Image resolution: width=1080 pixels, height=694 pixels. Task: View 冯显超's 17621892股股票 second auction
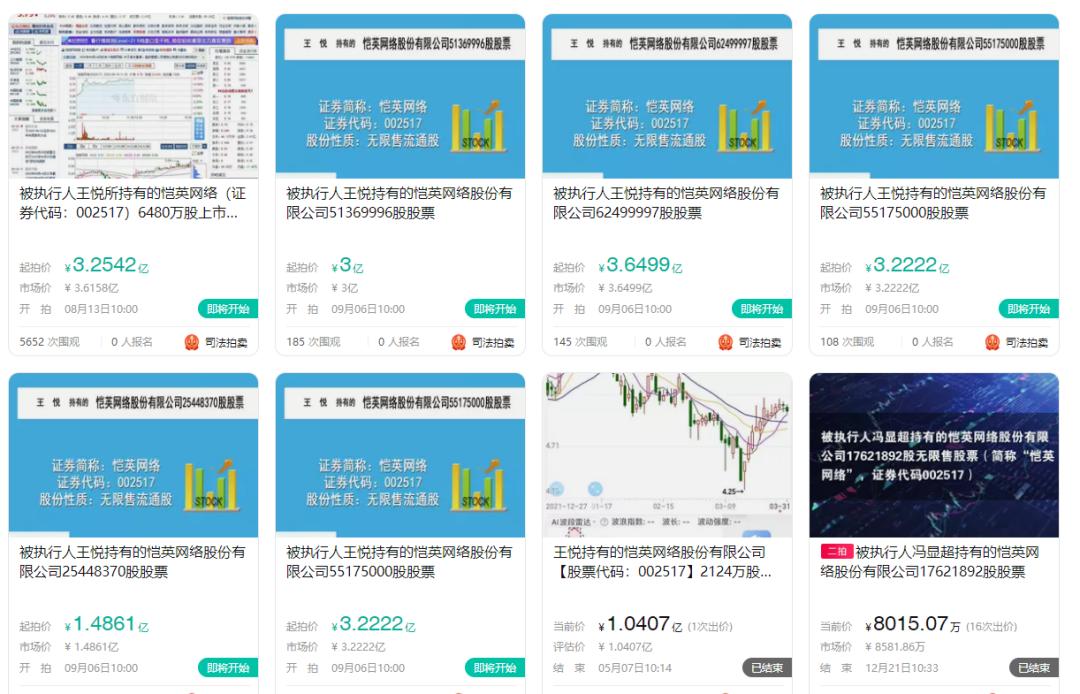click(x=934, y=534)
